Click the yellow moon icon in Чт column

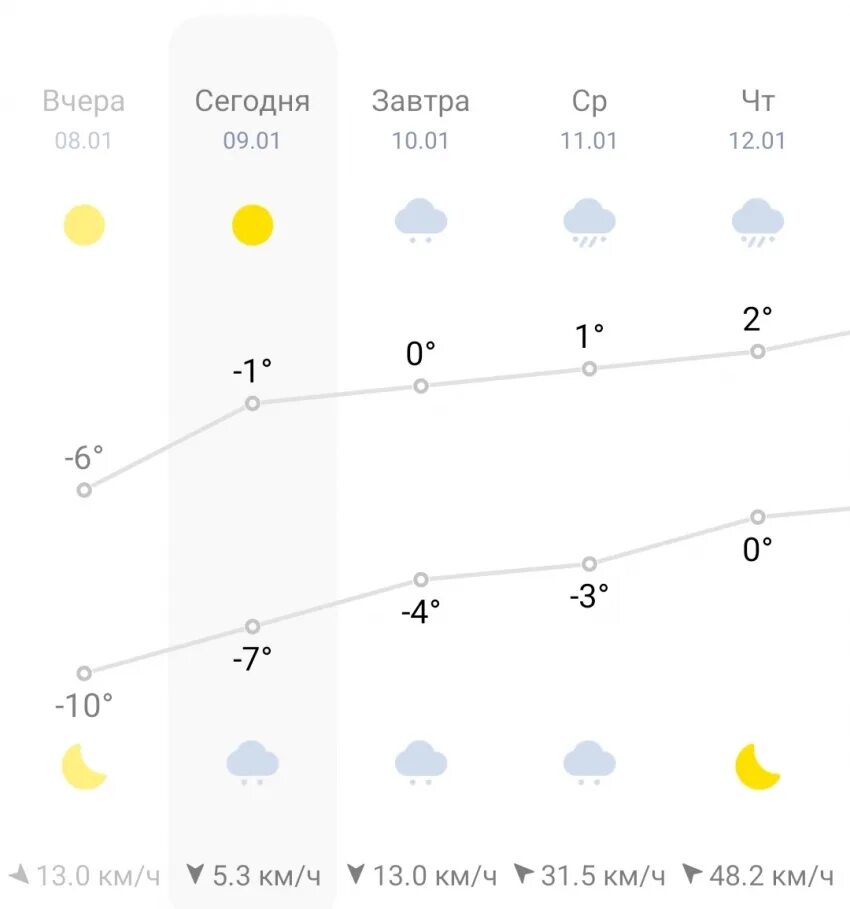[756, 765]
